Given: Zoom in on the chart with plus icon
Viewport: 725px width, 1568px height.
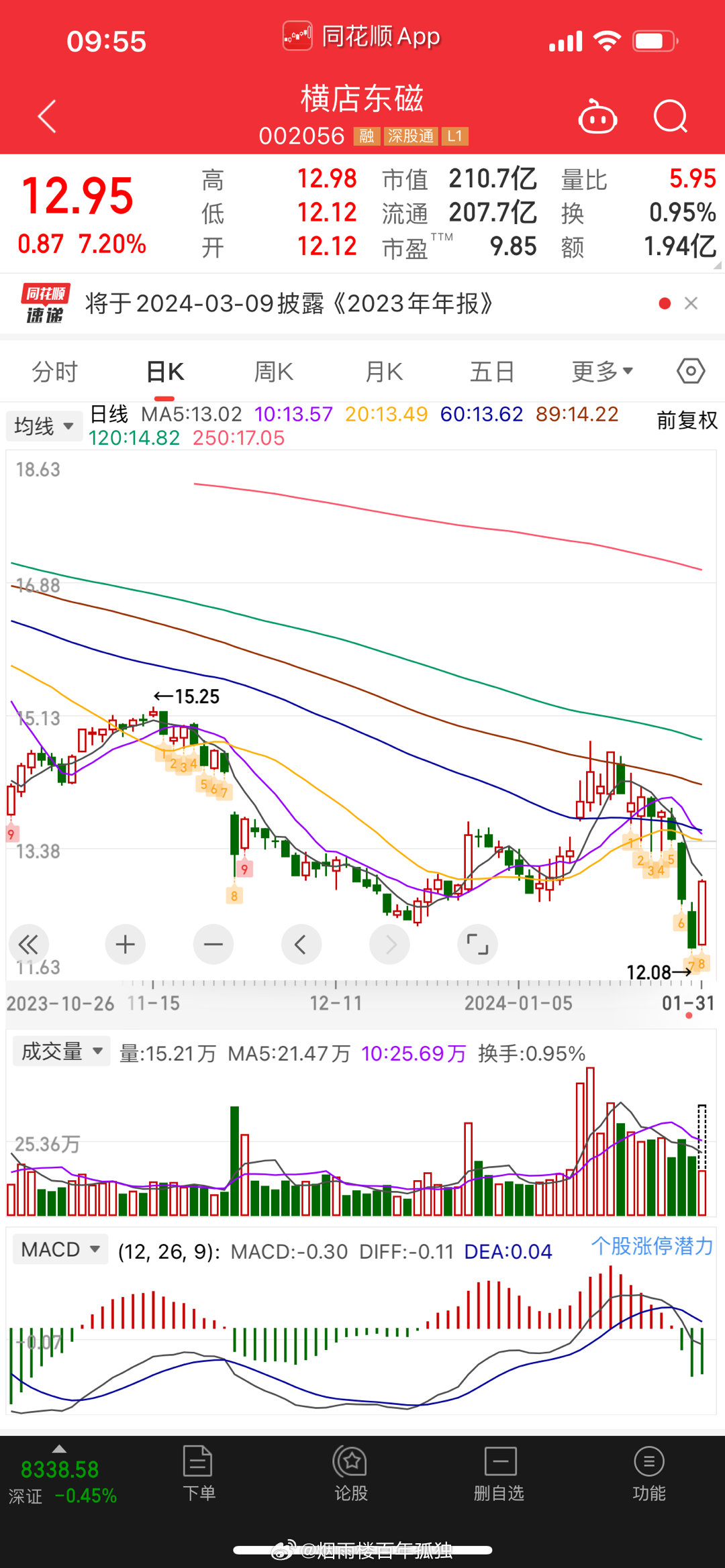Looking at the screenshot, I should [125, 944].
